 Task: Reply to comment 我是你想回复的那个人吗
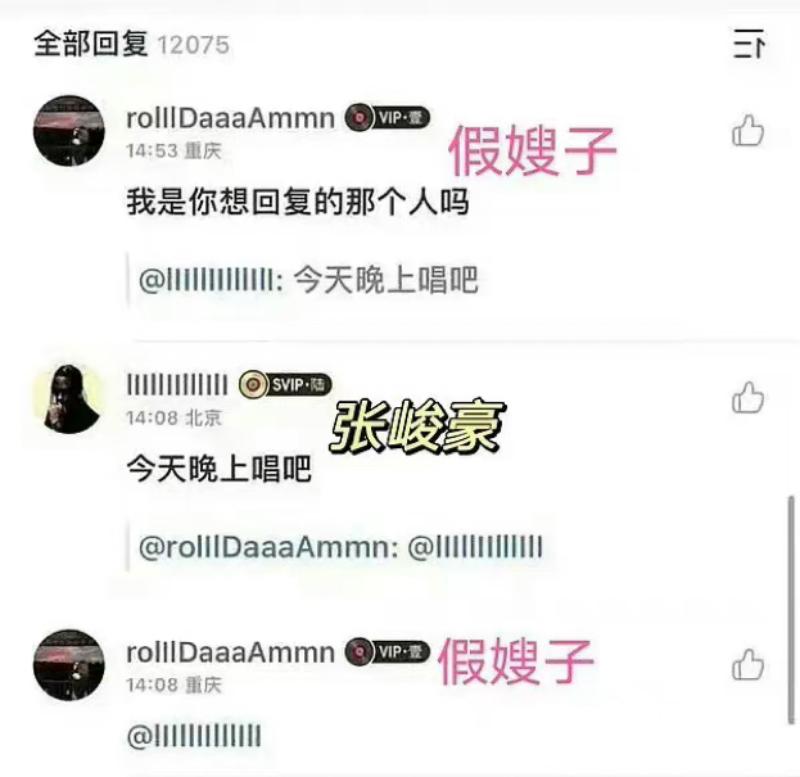297,203
